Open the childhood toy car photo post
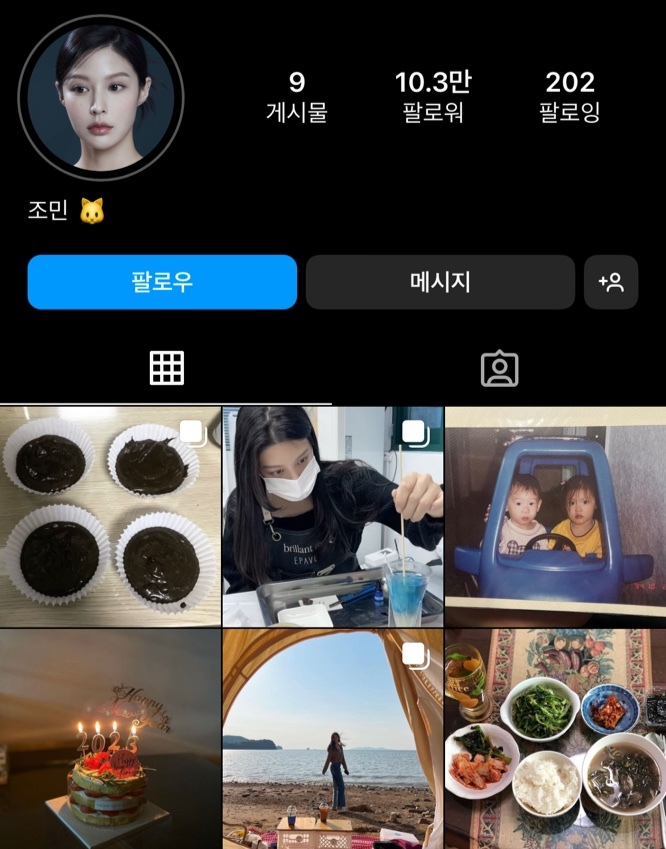 pos(555,516)
